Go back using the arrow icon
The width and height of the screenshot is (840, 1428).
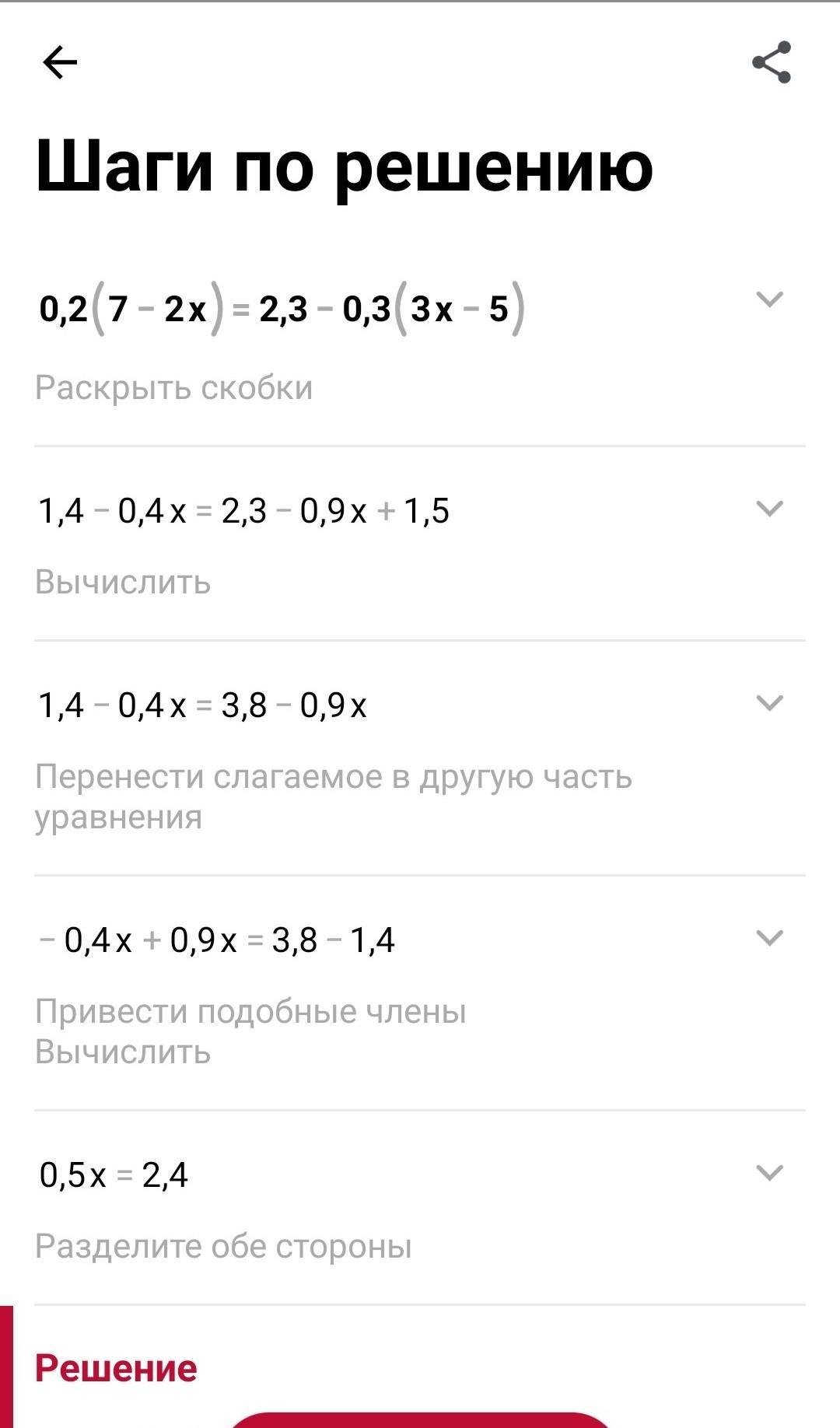pyautogui.click(x=60, y=63)
